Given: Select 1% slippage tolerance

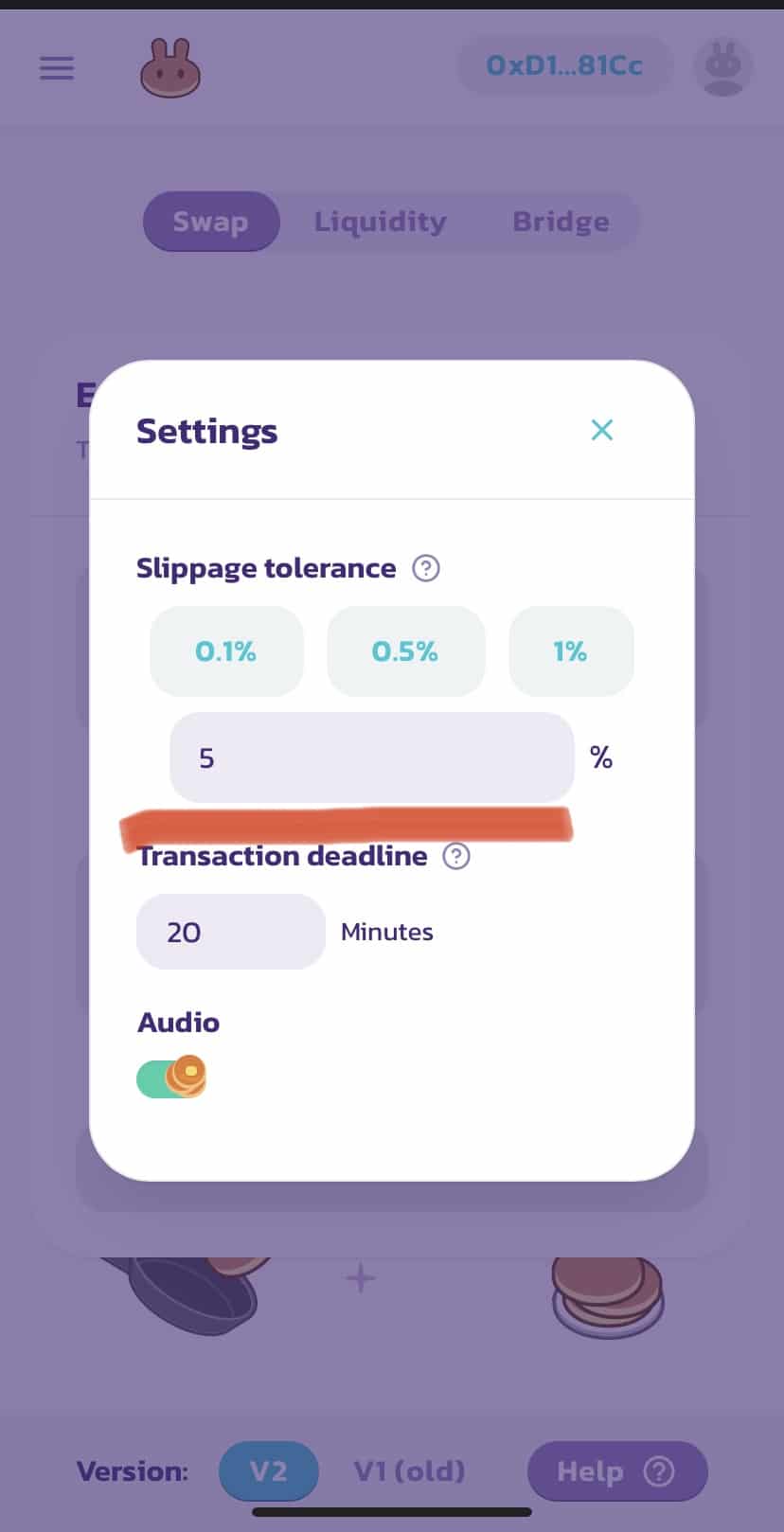Looking at the screenshot, I should [x=570, y=651].
